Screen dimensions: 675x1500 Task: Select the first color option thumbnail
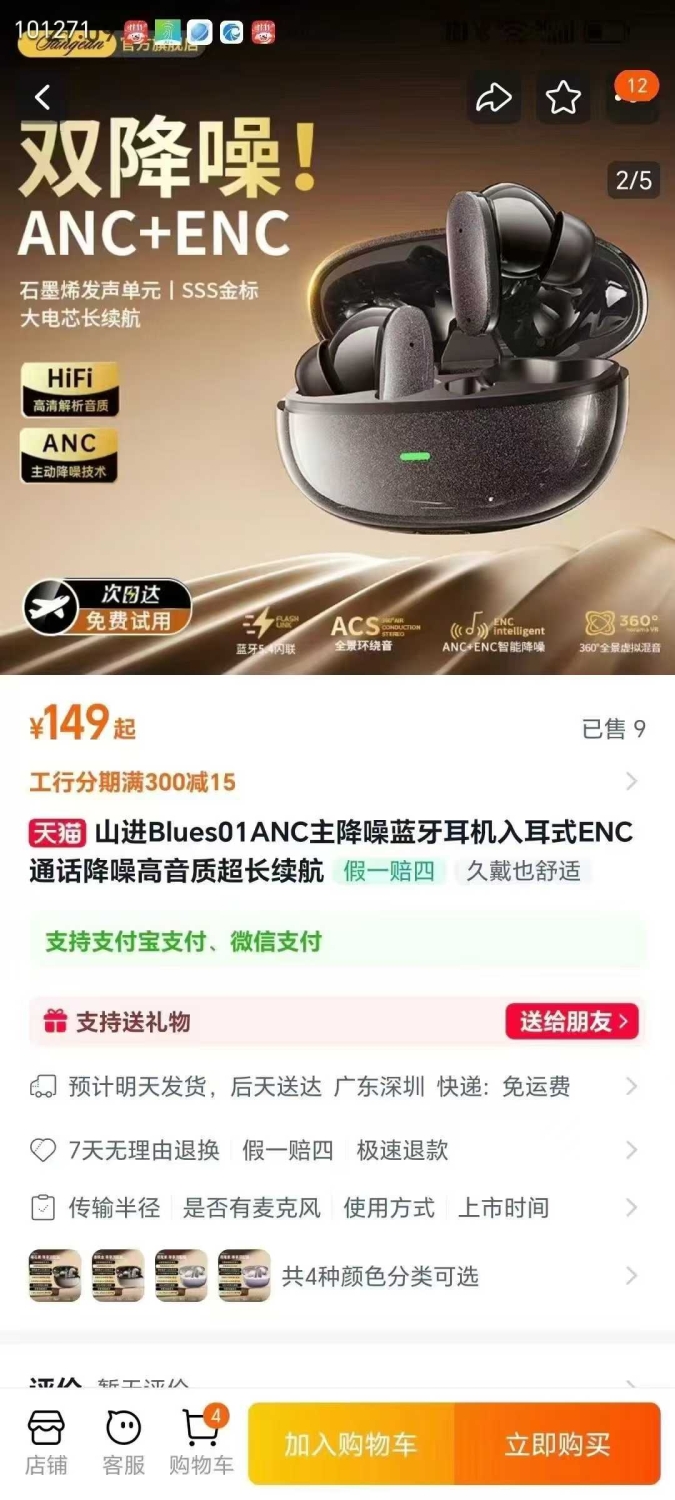(x=55, y=1276)
